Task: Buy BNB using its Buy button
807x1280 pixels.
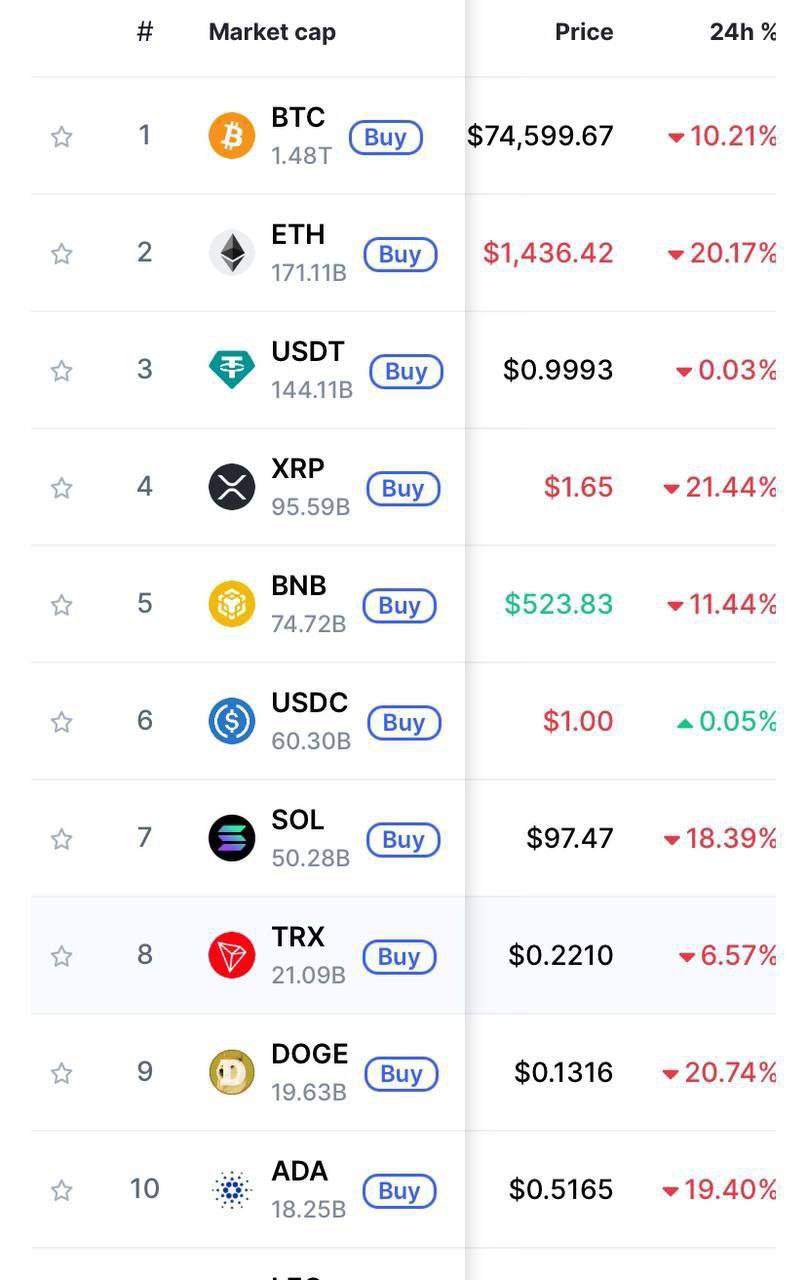Action: (399, 606)
